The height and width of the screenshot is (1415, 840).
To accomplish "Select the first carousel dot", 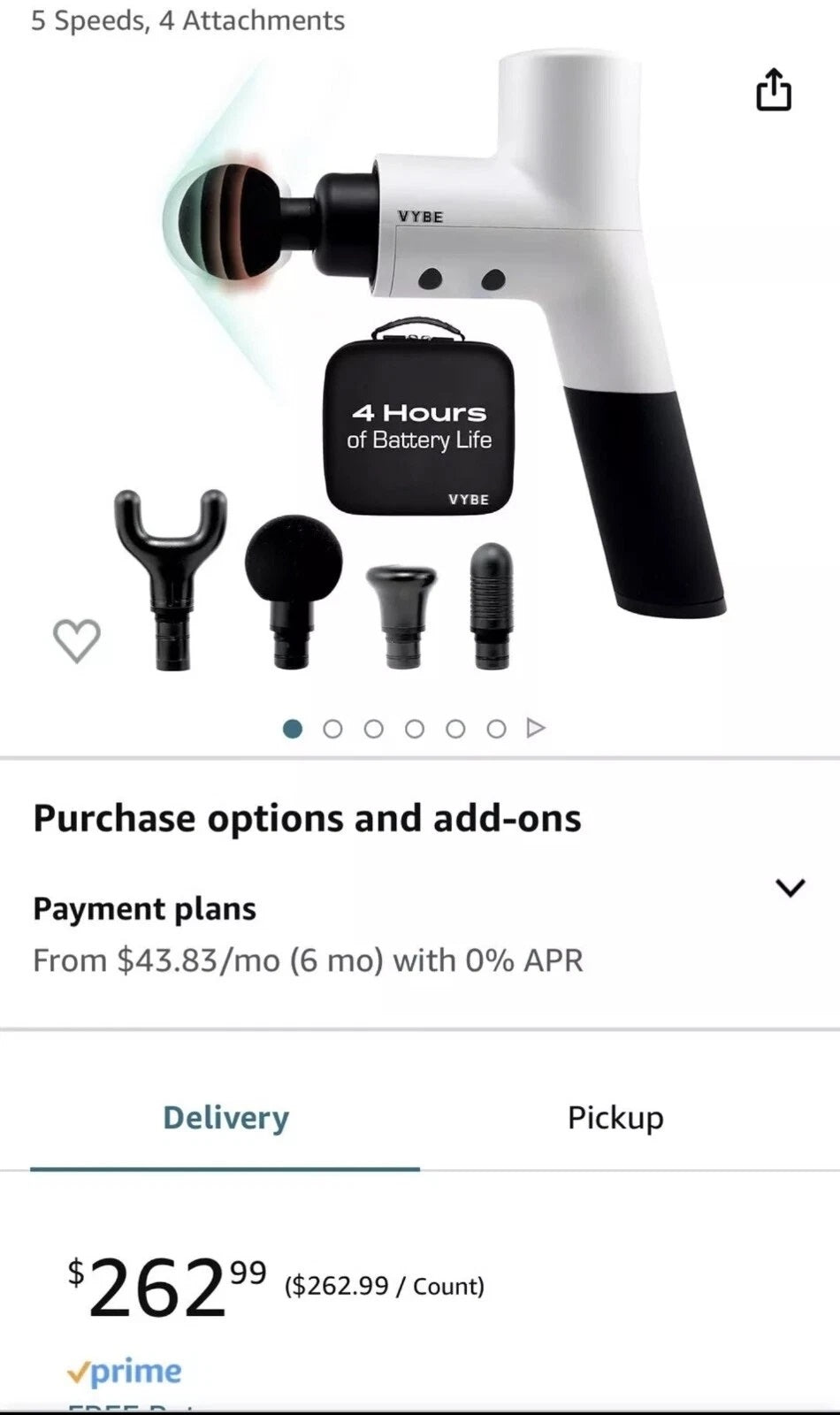I will tap(292, 728).
